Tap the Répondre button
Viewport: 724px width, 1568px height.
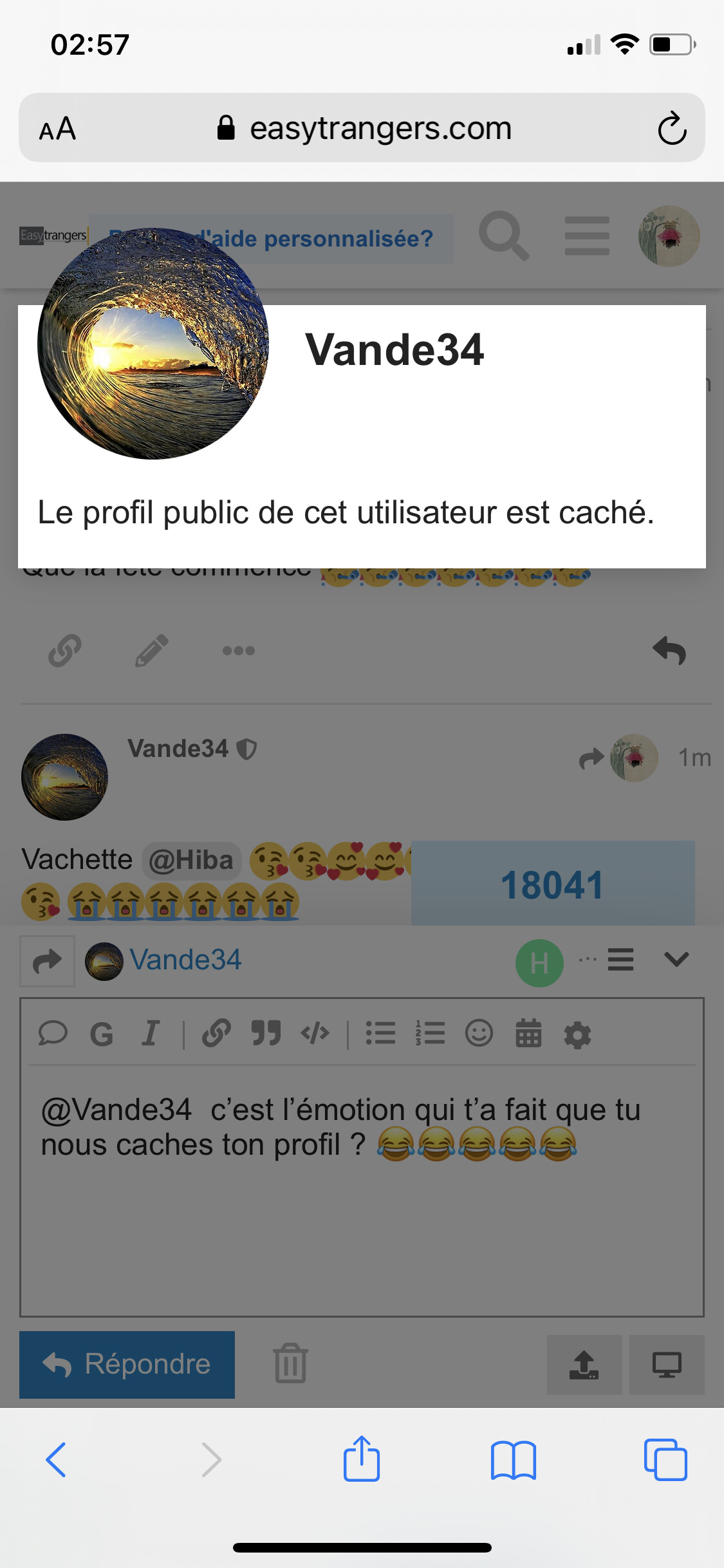pyautogui.click(x=127, y=1364)
